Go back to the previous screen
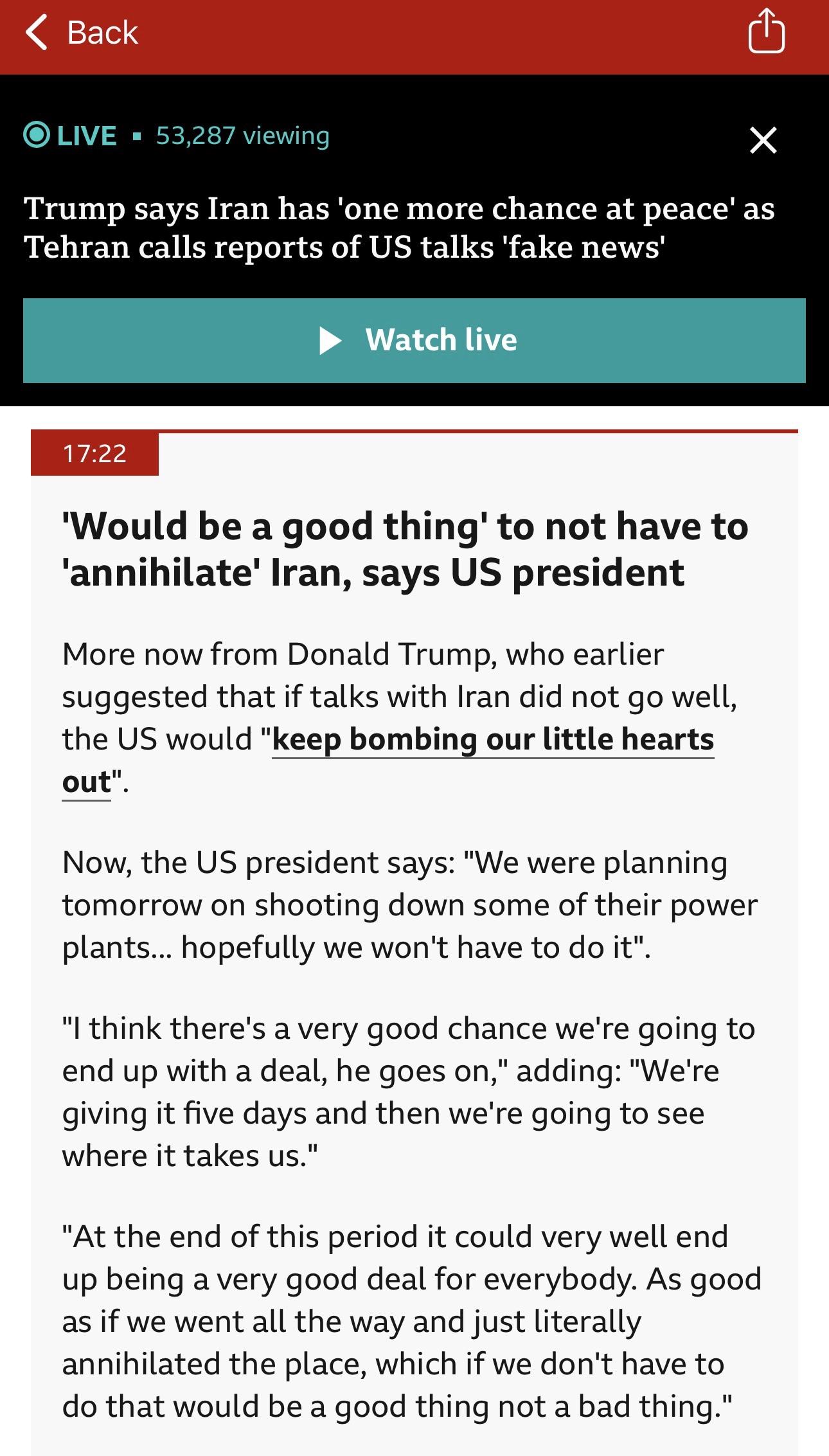 click(82, 33)
